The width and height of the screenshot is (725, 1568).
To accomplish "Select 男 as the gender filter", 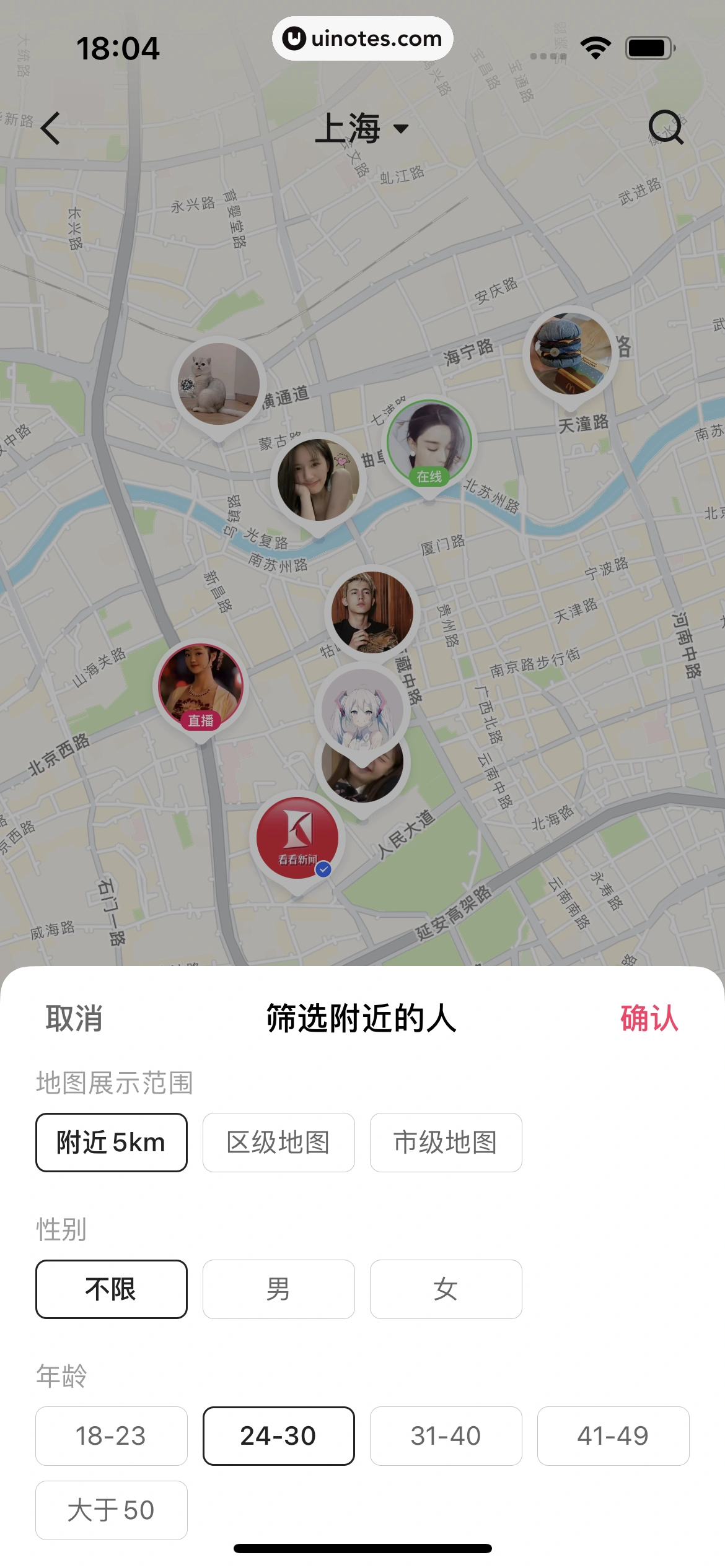I will [278, 1289].
